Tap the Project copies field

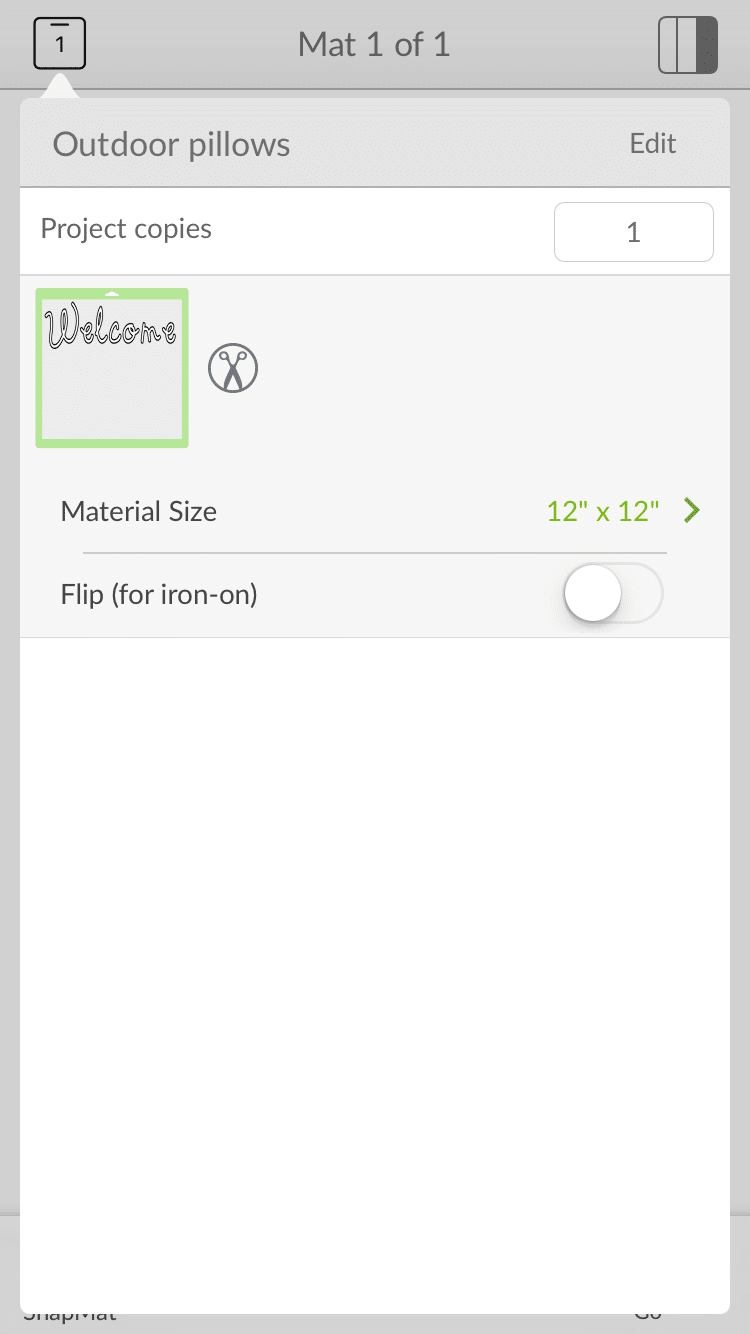[634, 232]
